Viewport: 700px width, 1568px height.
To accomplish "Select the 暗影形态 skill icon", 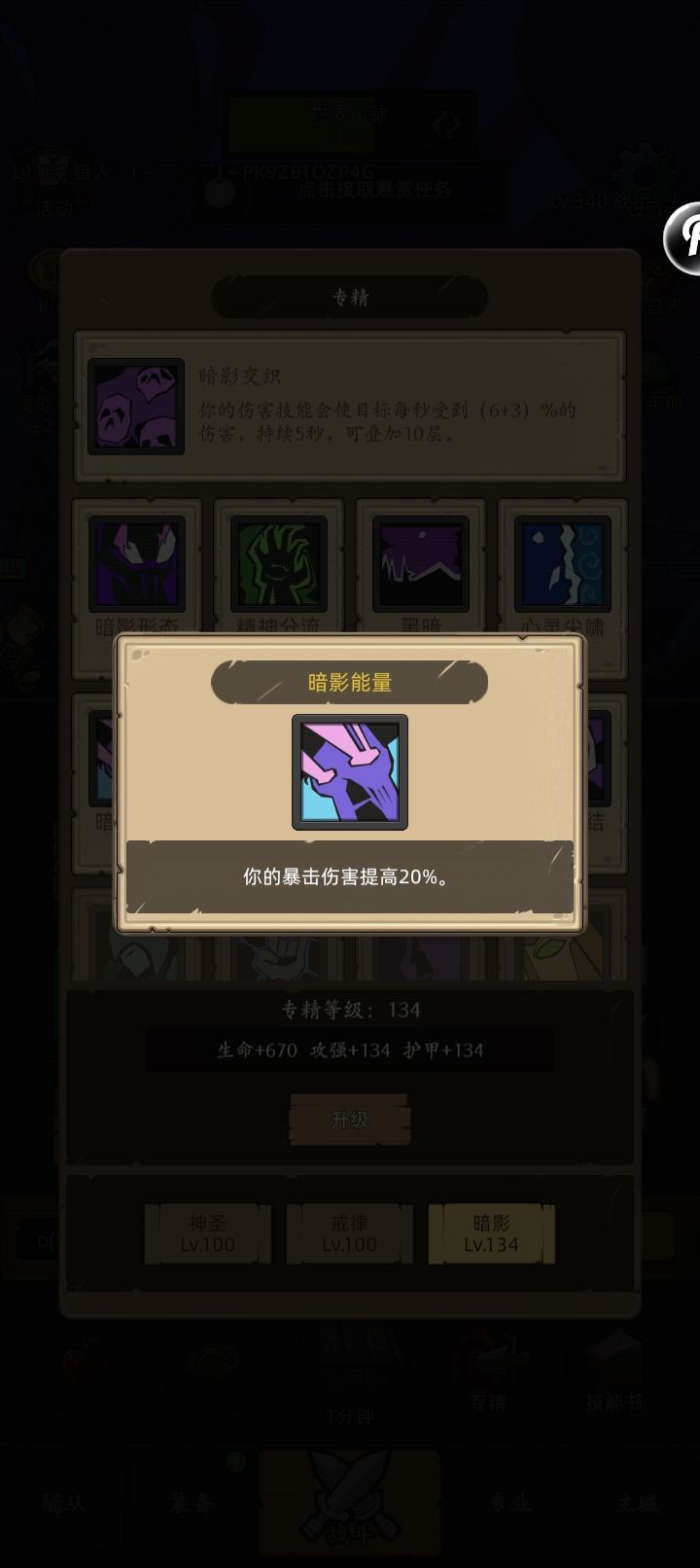I will pos(136,562).
